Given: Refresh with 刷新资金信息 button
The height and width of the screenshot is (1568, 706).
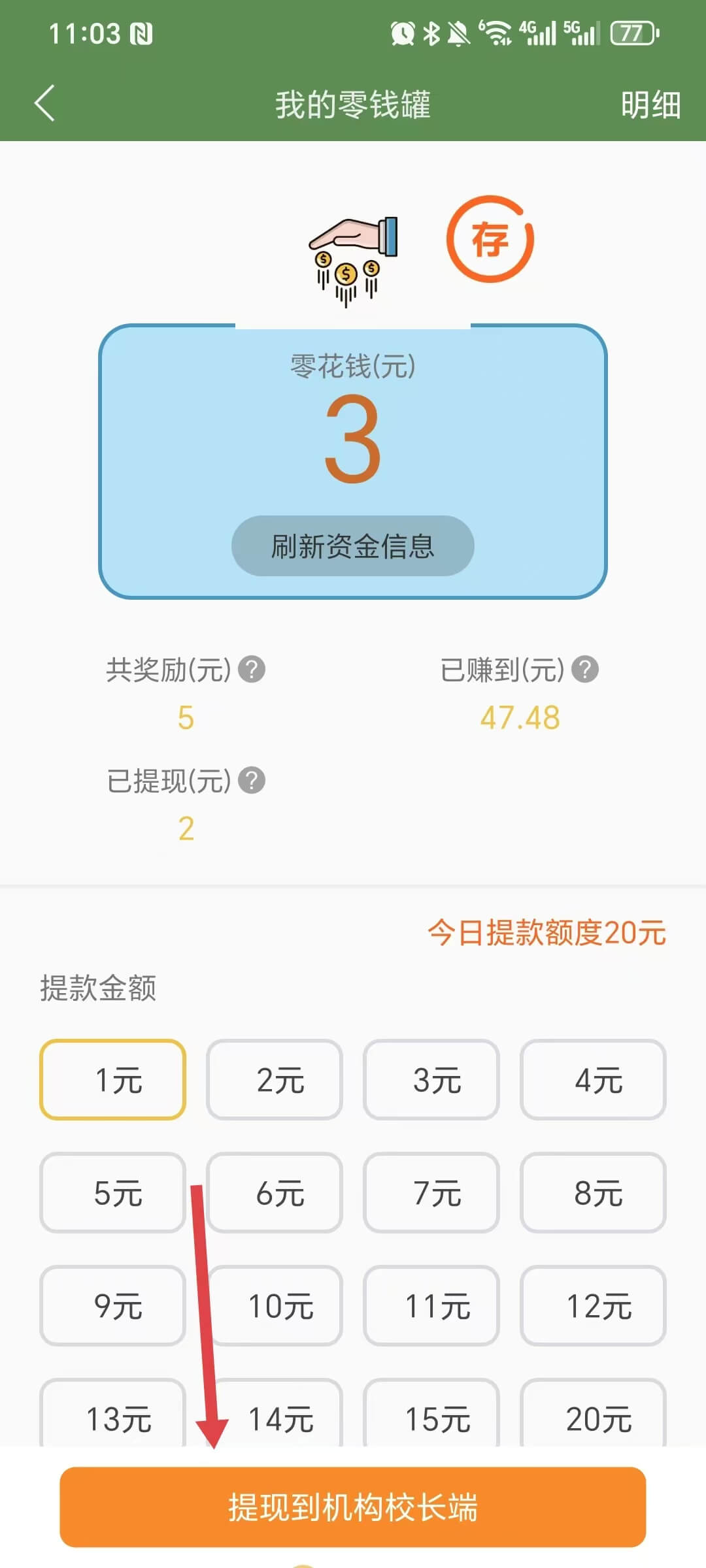Looking at the screenshot, I should 353,546.
